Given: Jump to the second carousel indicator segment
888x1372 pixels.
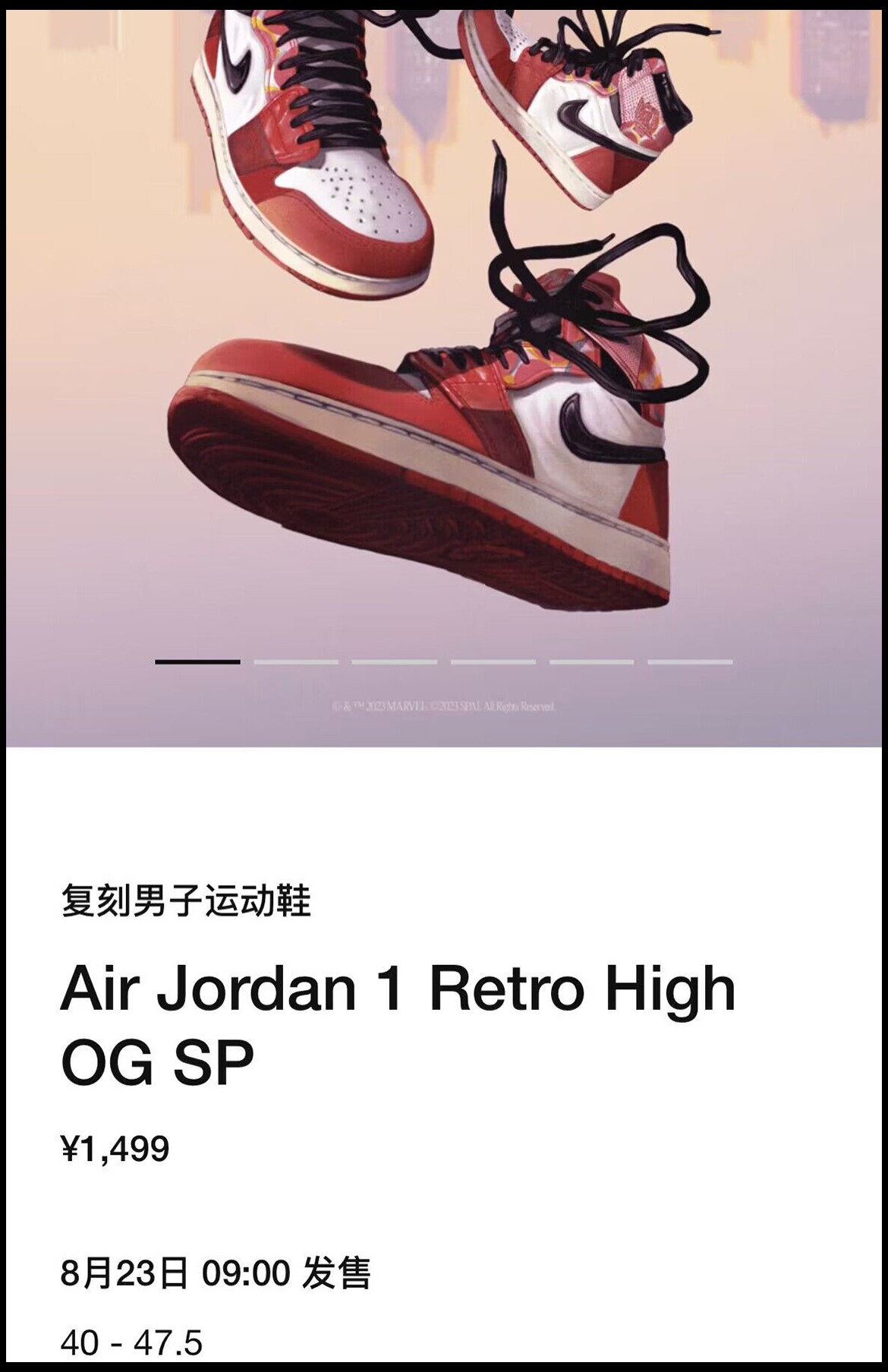Looking at the screenshot, I should [296, 662].
